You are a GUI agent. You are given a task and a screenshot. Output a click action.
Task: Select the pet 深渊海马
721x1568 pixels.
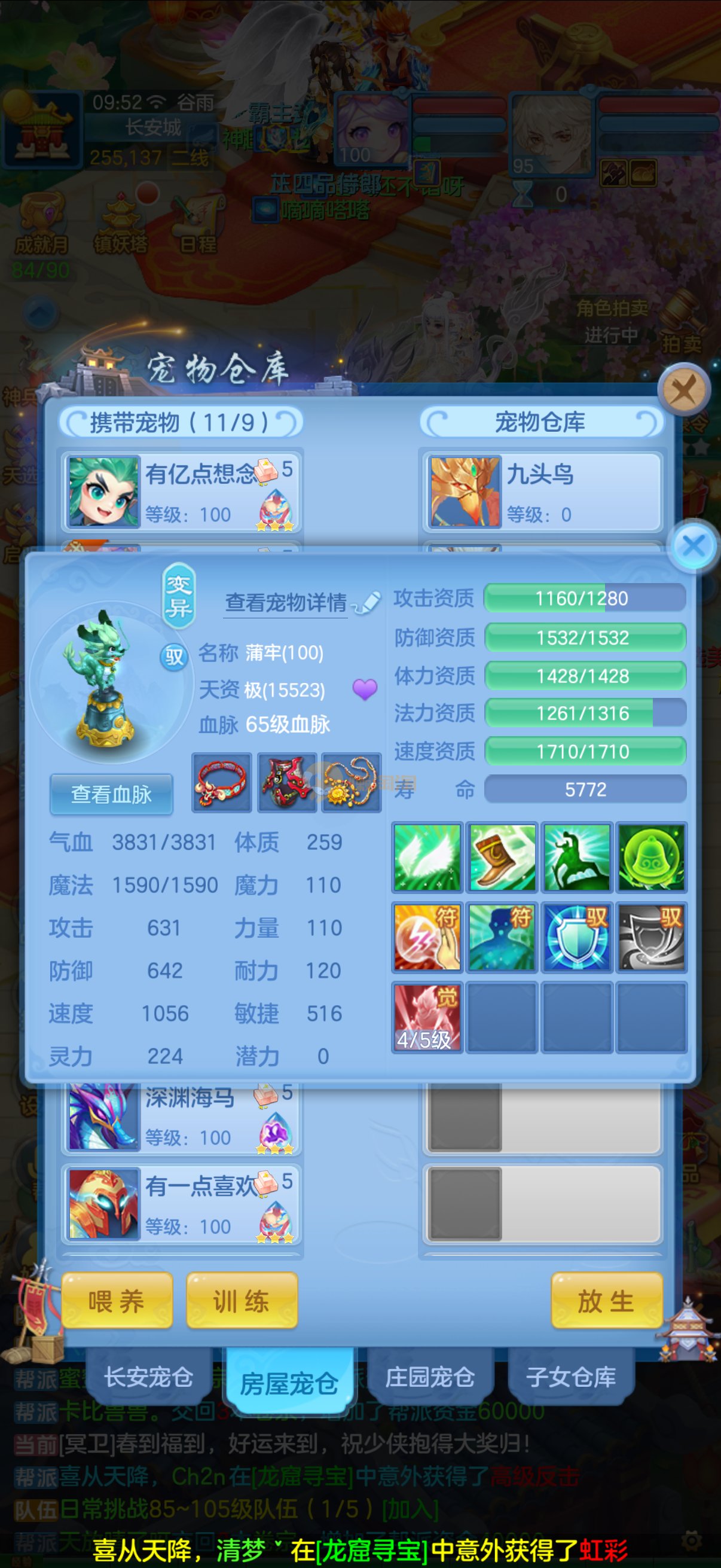181,1117
